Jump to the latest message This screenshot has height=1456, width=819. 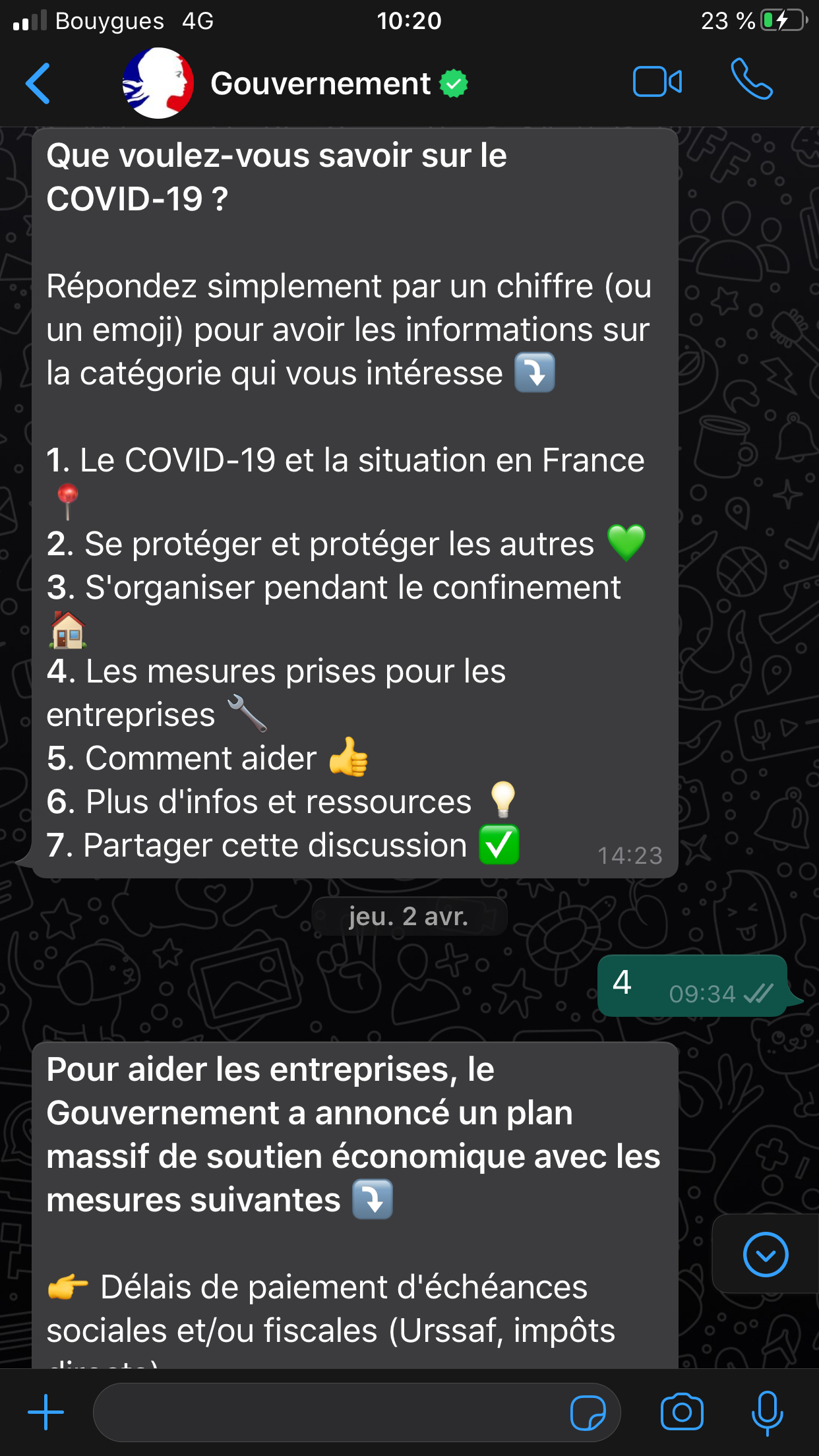[x=765, y=1254]
